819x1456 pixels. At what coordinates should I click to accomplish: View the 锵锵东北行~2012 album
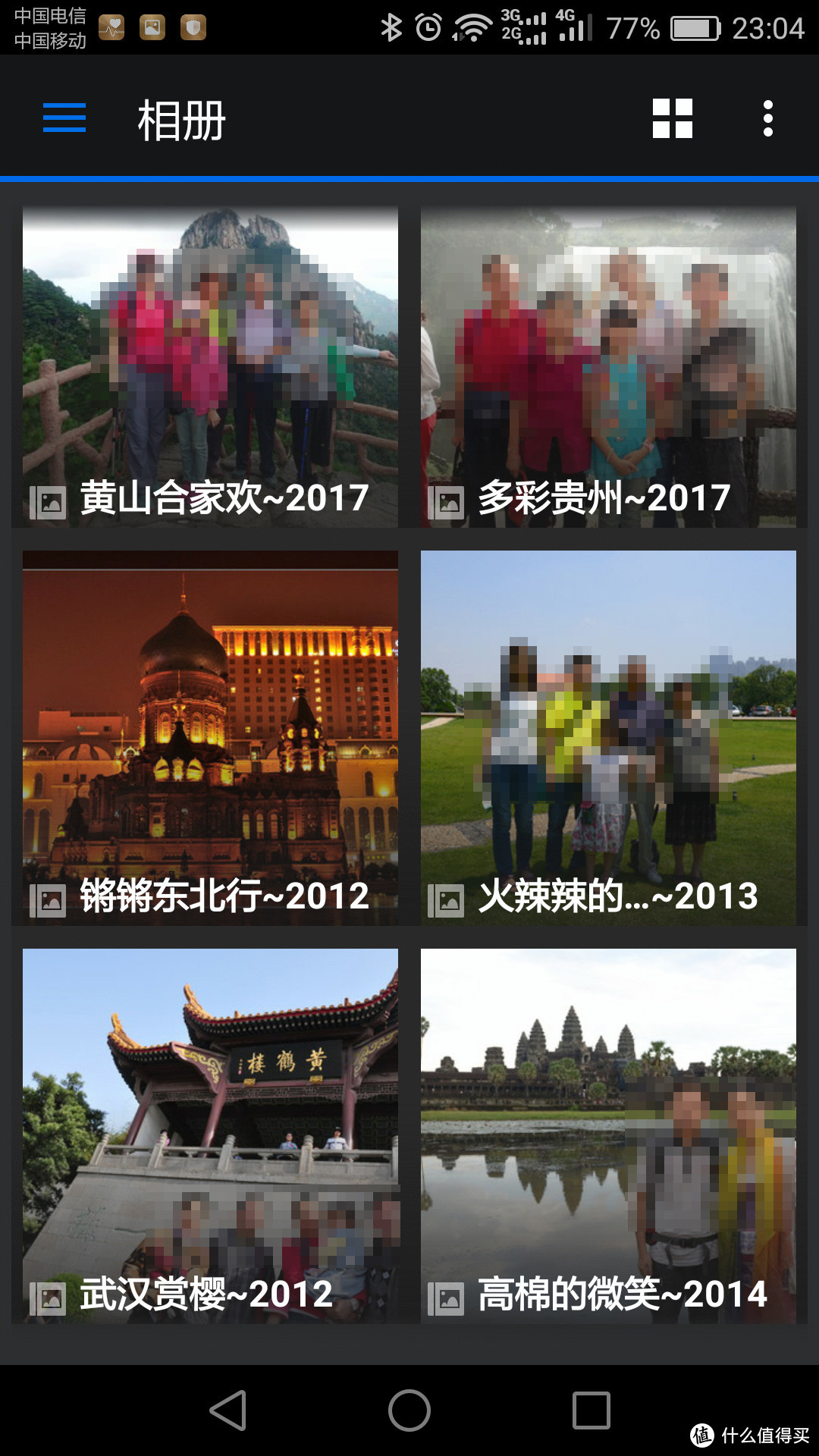click(x=210, y=737)
